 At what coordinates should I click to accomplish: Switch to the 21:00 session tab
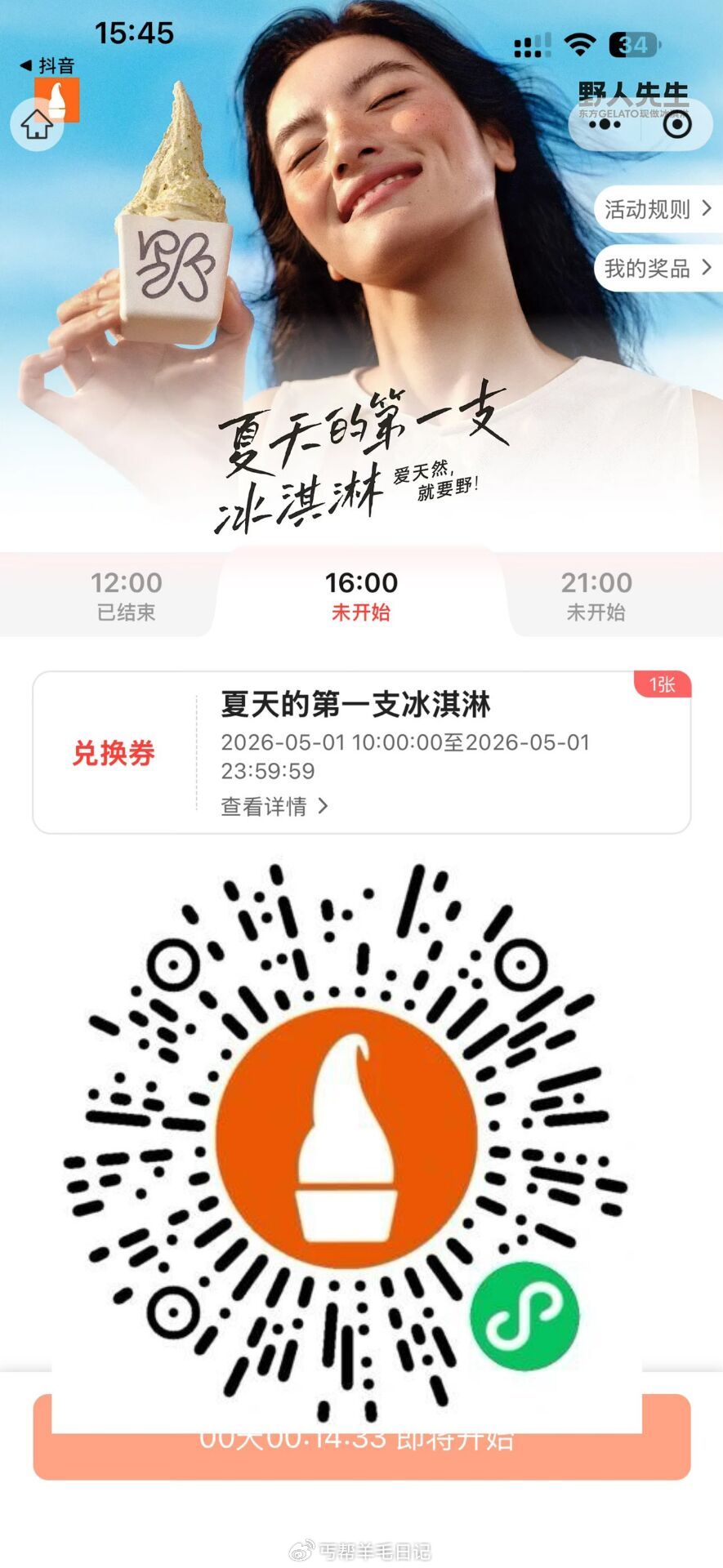coord(596,596)
